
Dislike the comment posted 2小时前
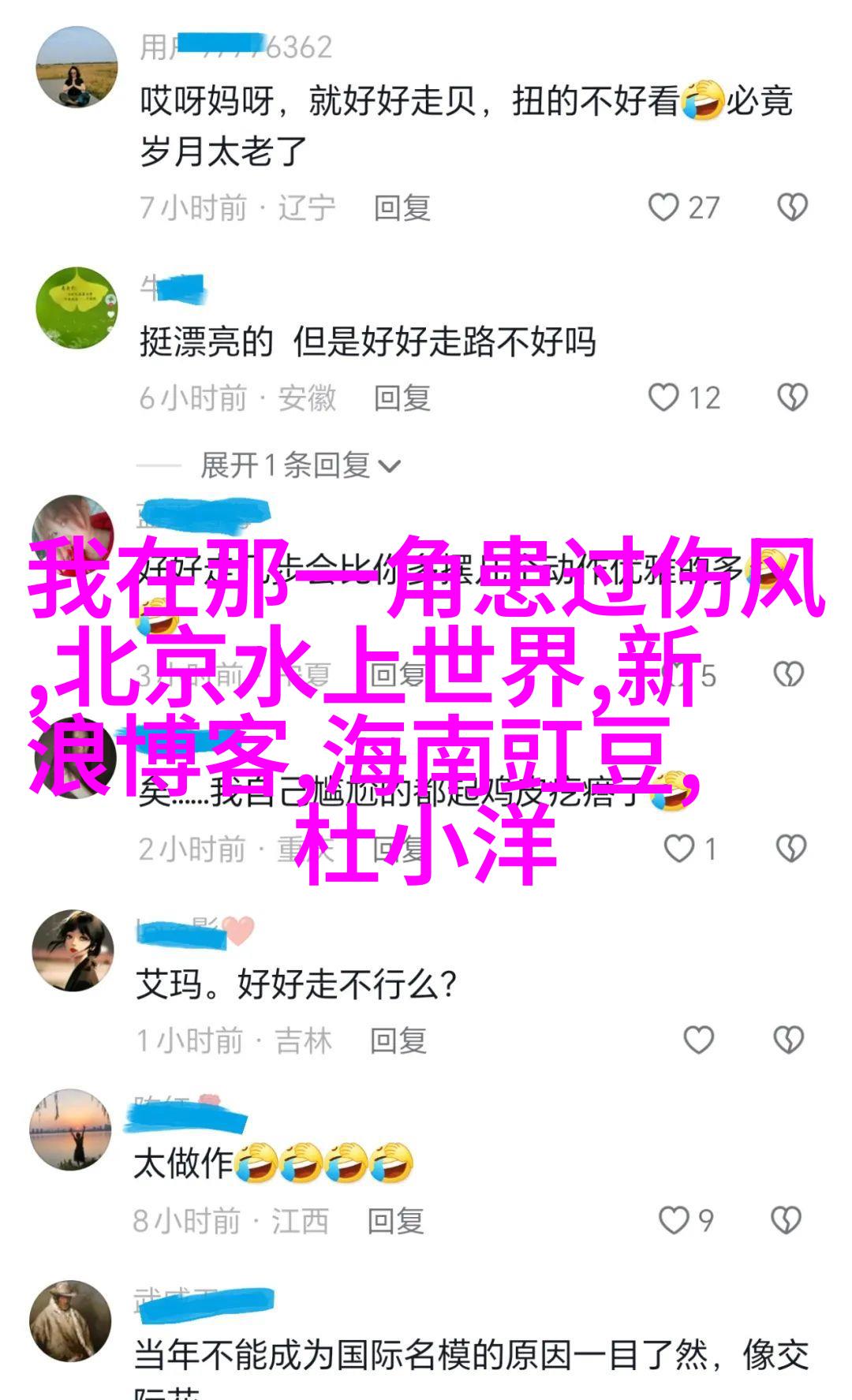tap(791, 849)
